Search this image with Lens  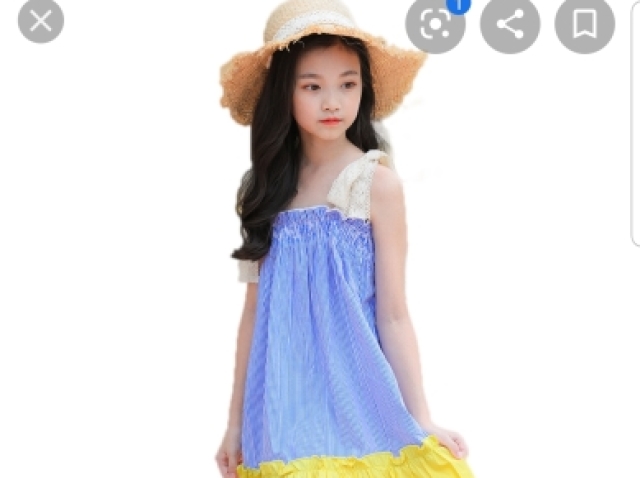(436, 24)
